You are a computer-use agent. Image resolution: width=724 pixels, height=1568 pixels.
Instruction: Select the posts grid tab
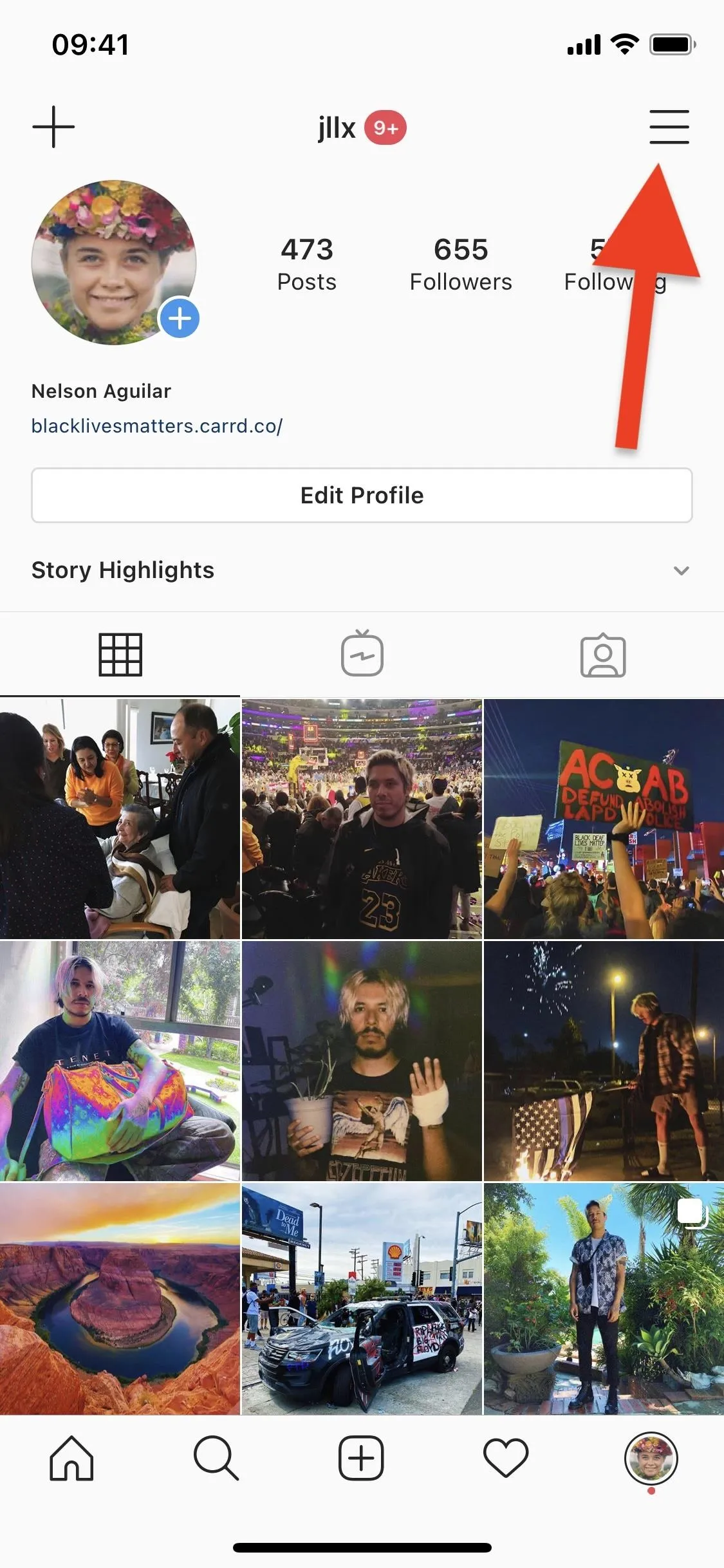click(x=120, y=655)
